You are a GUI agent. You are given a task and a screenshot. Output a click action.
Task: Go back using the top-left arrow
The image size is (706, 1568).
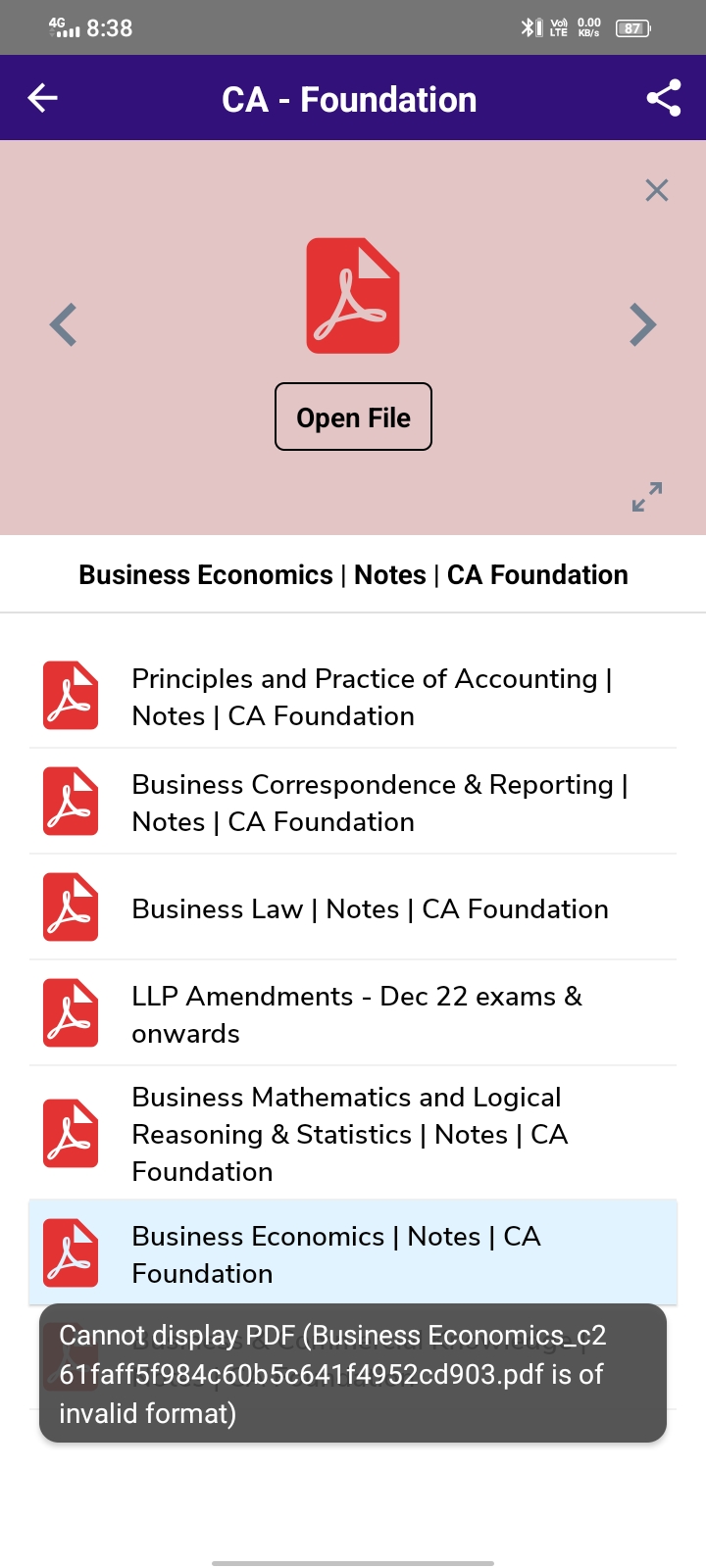click(43, 98)
